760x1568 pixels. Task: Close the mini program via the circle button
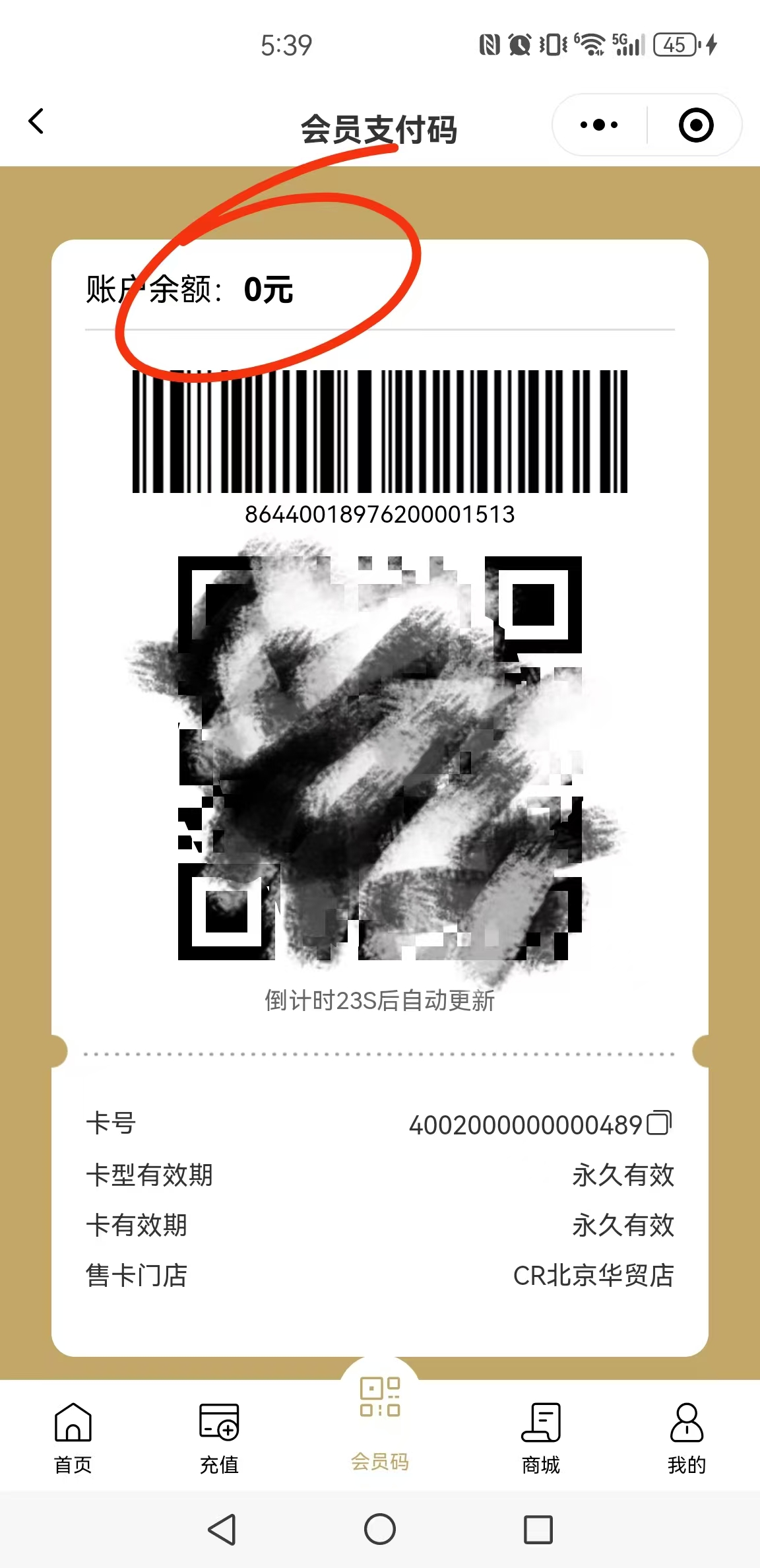(696, 125)
